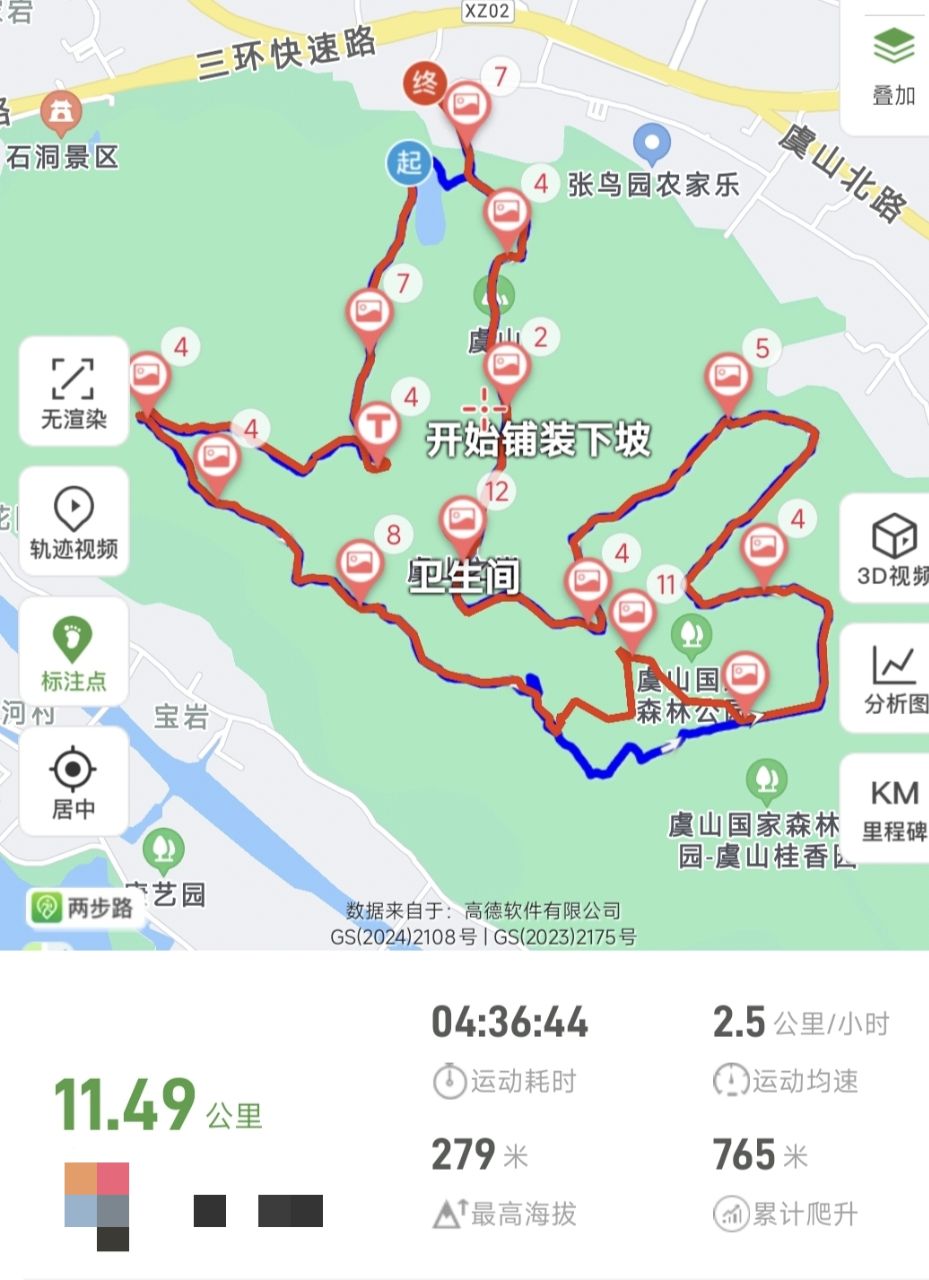Tap the blue 起 start point marker

[x=408, y=163]
